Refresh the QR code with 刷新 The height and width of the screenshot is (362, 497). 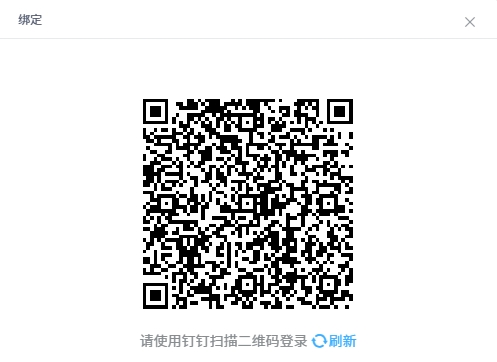click(334, 341)
